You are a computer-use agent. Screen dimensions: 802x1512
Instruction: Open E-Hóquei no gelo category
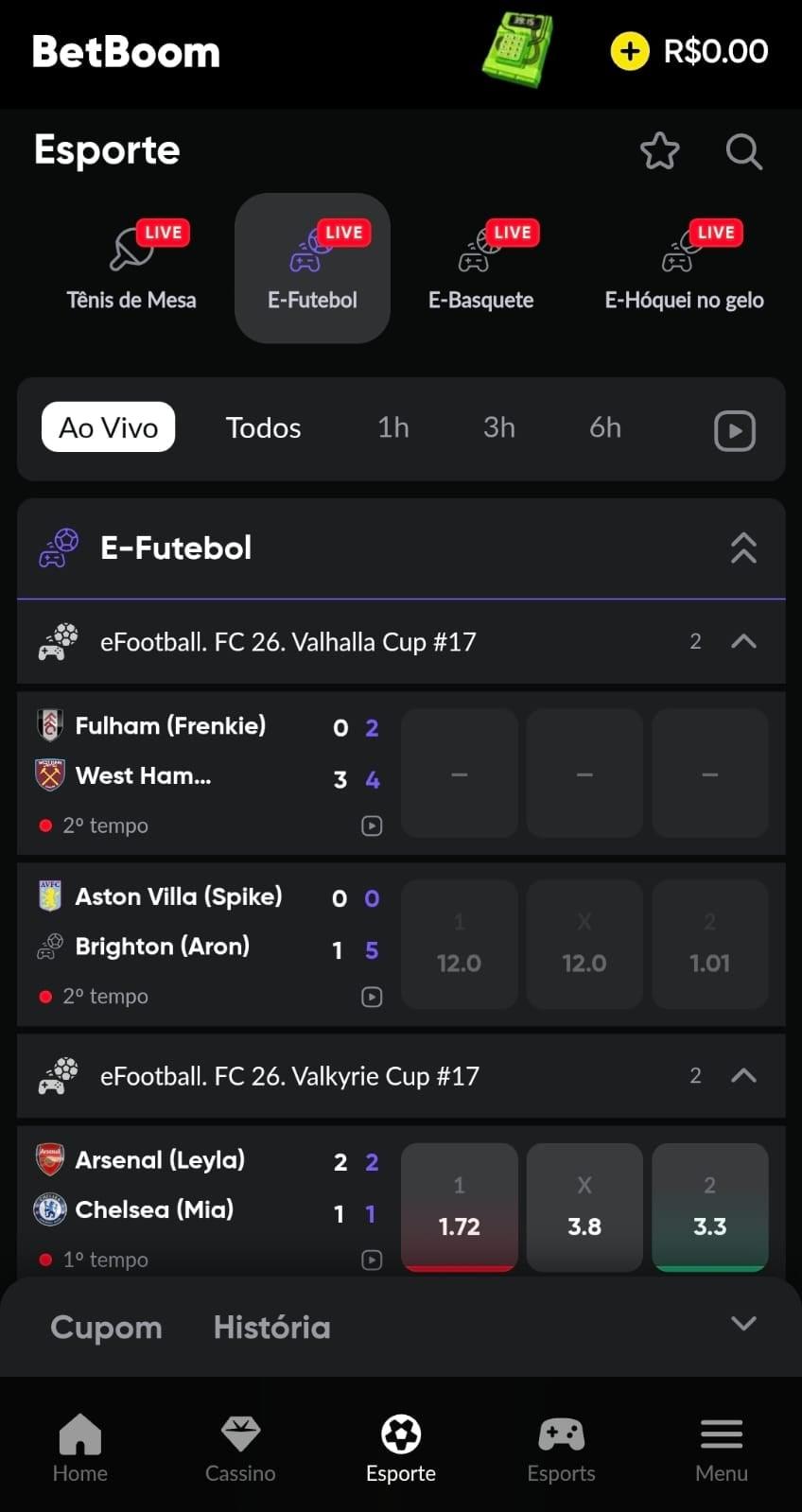click(x=684, y=265)
